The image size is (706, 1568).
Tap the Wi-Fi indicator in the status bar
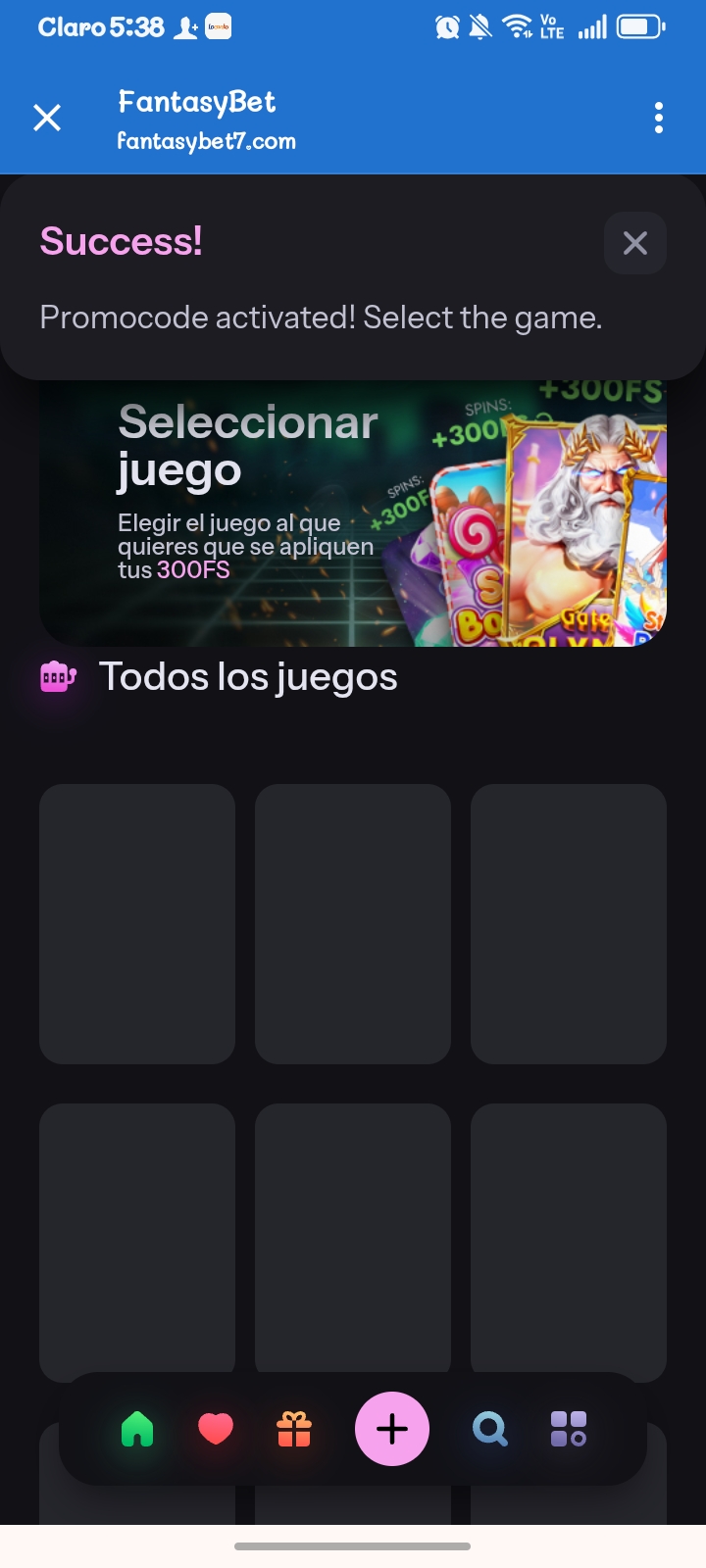pos(517,26)
